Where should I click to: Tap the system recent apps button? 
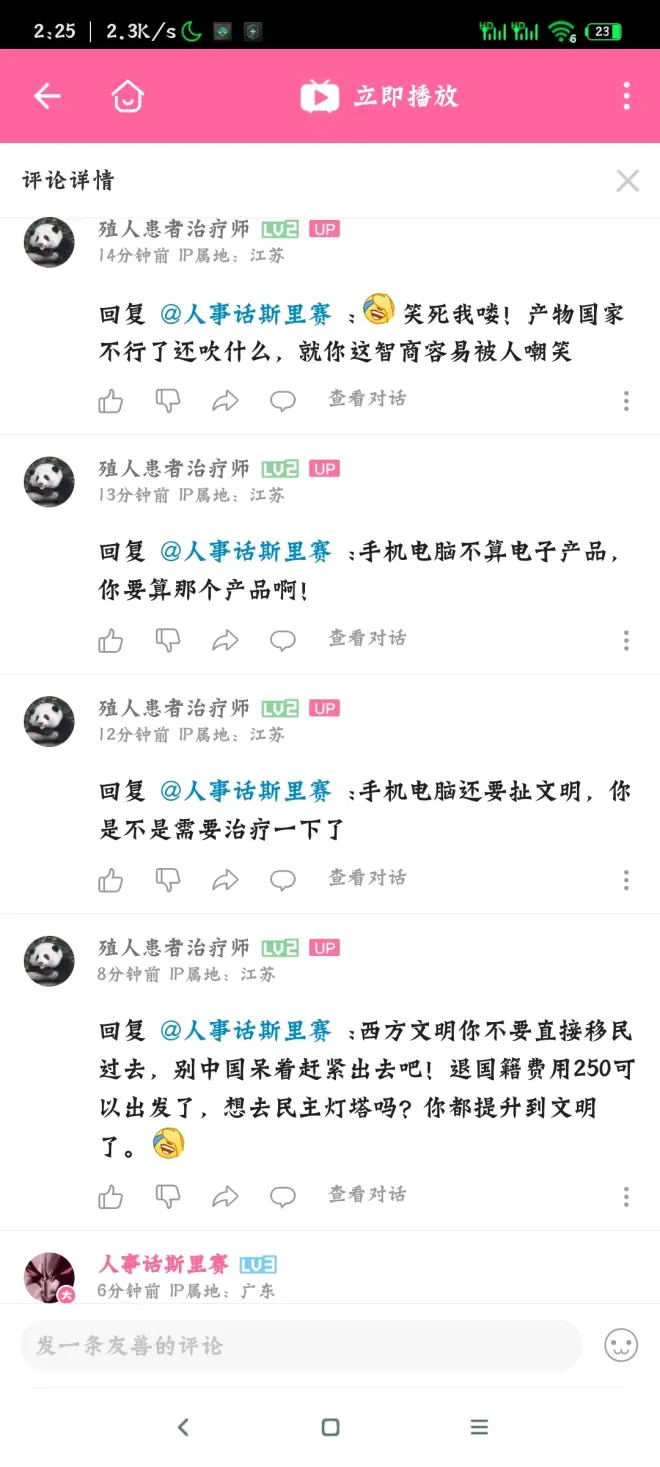[479, 1427]
